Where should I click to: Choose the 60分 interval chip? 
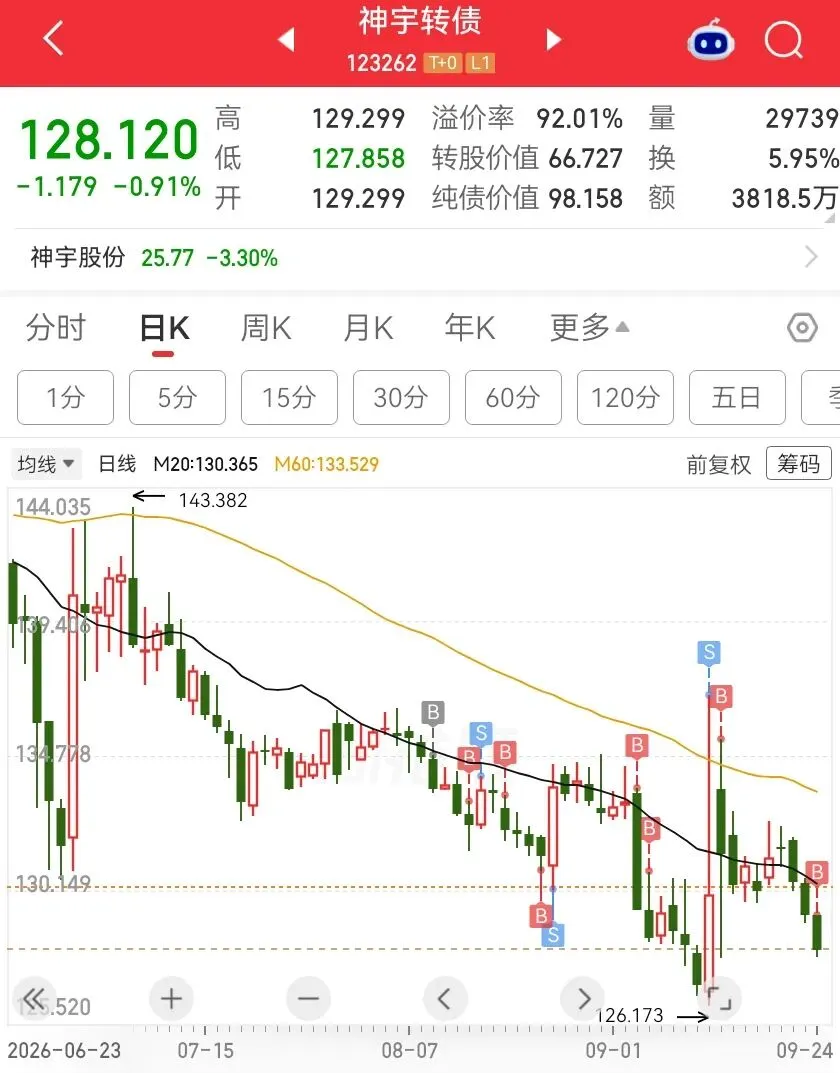pos(513,398)
